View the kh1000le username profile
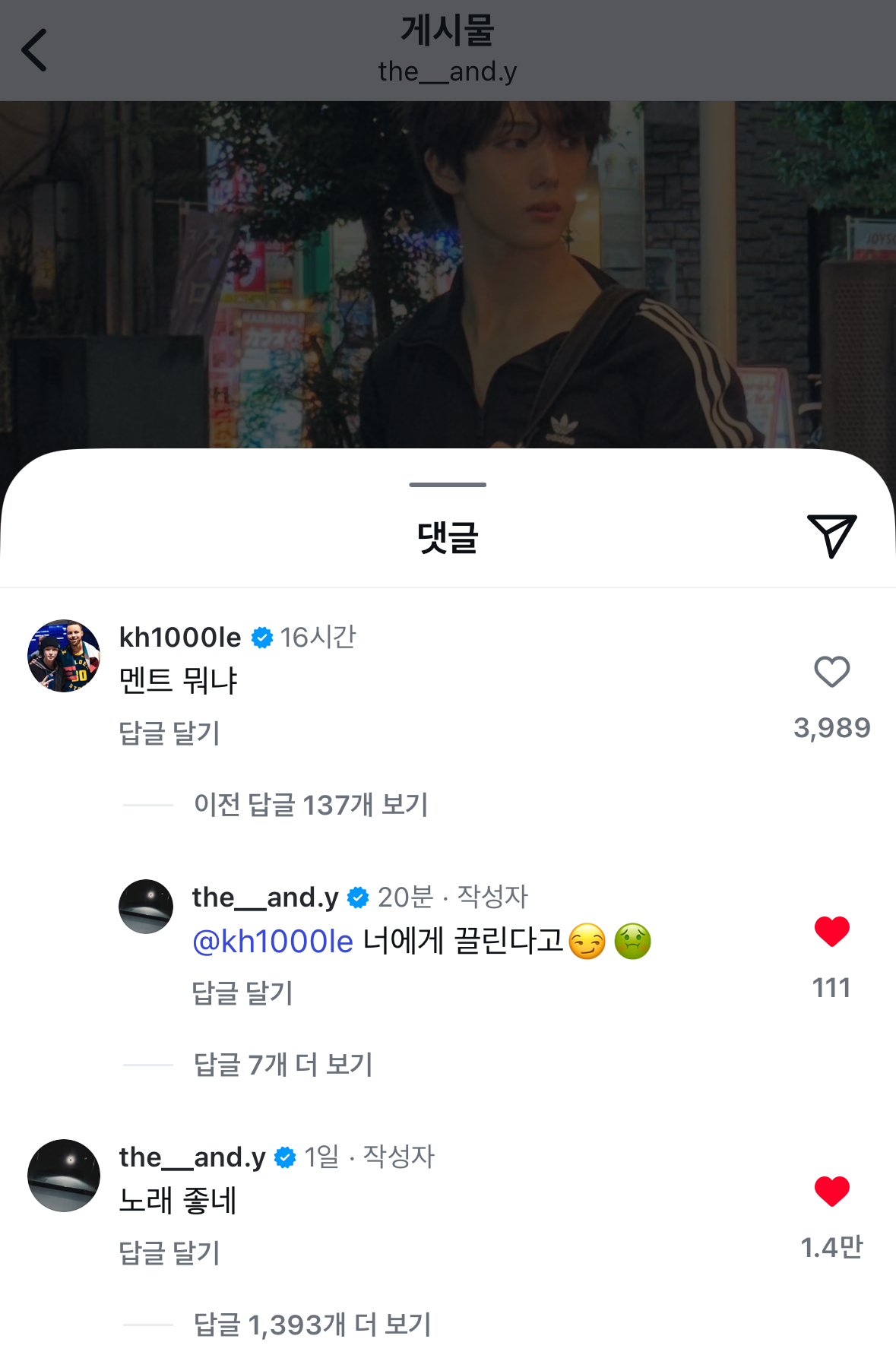The height and width of the screenshot is (1355, 896). 180,638
